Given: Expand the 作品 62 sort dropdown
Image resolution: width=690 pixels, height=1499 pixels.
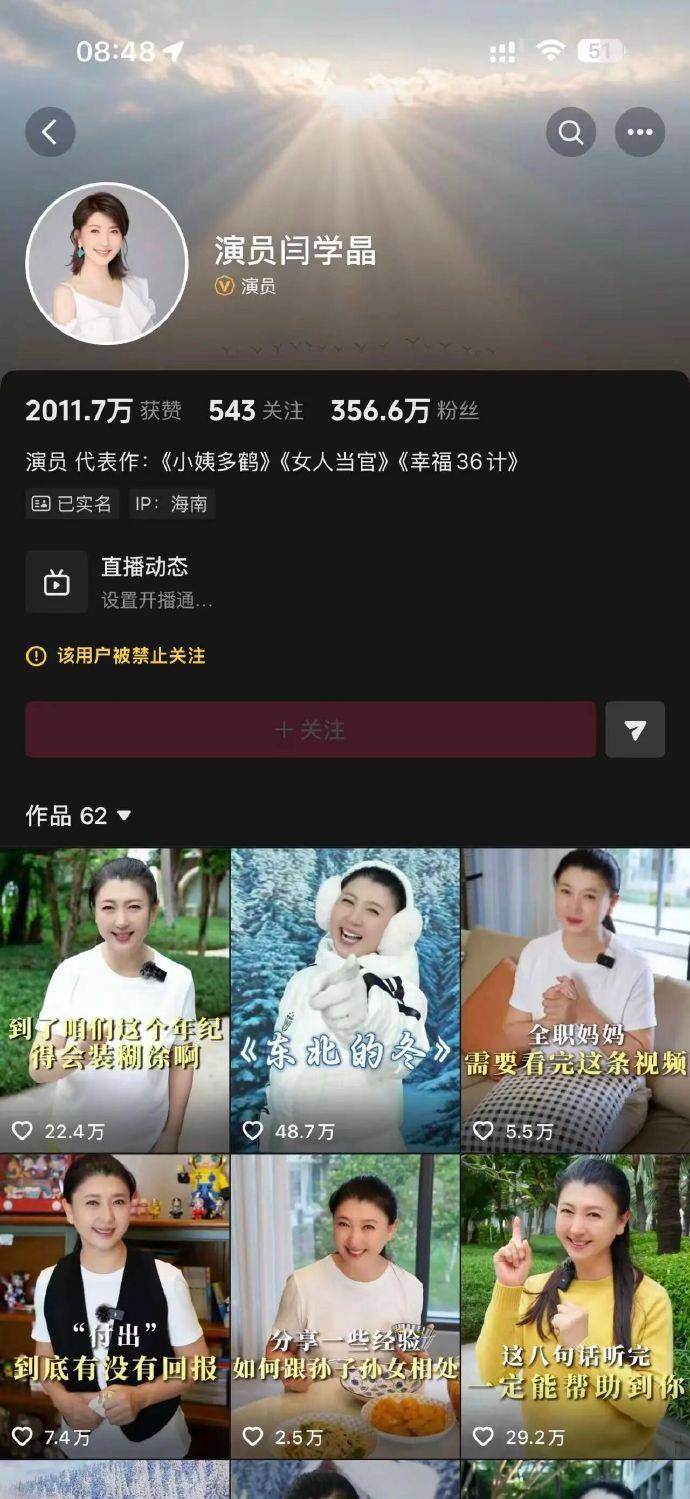Looking at the screenshot, I should (79, 816).
